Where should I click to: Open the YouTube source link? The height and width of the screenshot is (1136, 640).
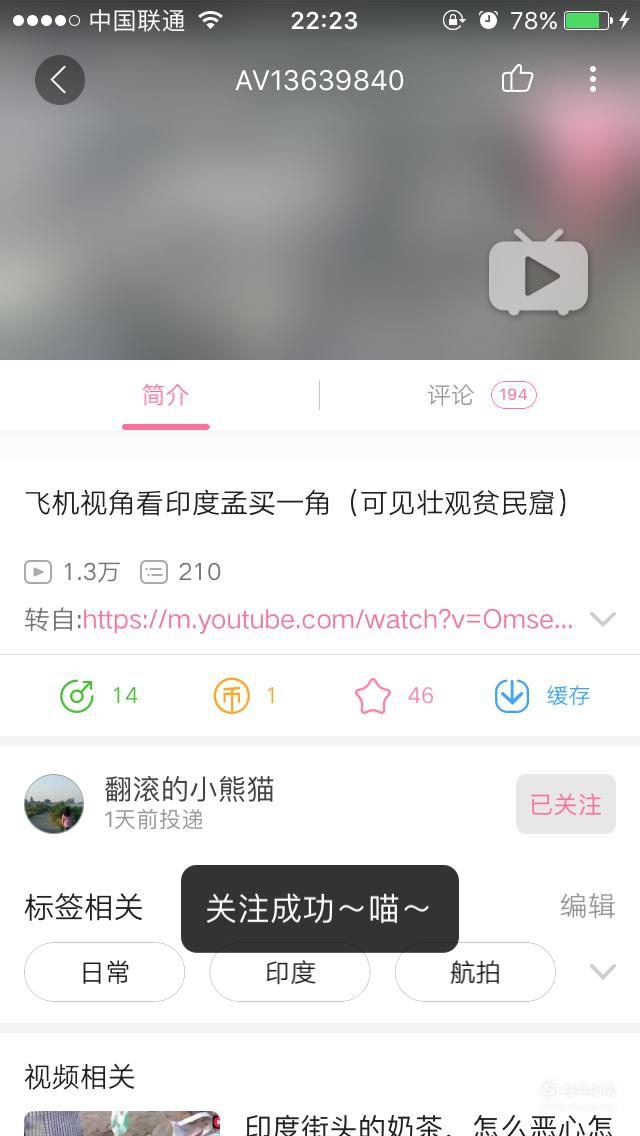(328, 619)
